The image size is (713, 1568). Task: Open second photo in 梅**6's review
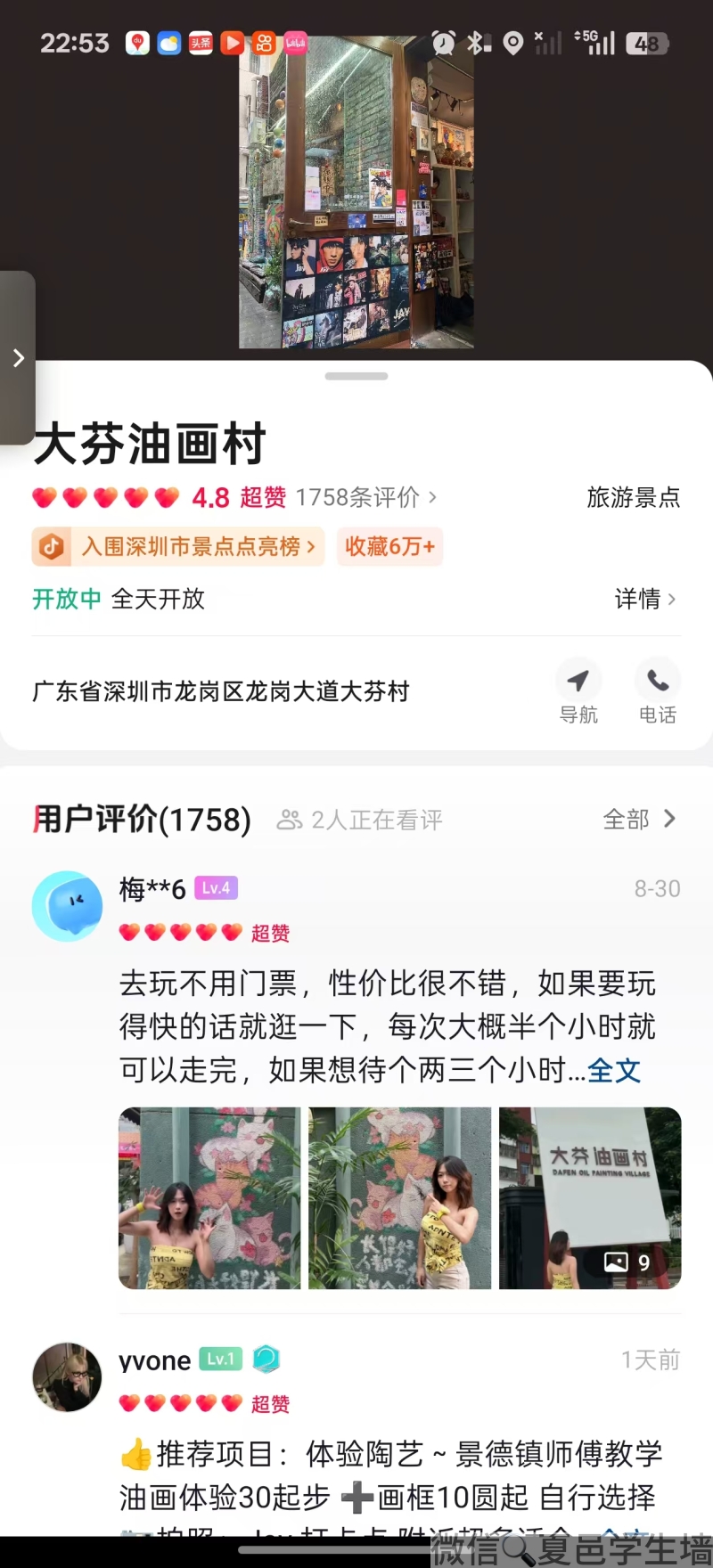click(x=399, y=1197)
